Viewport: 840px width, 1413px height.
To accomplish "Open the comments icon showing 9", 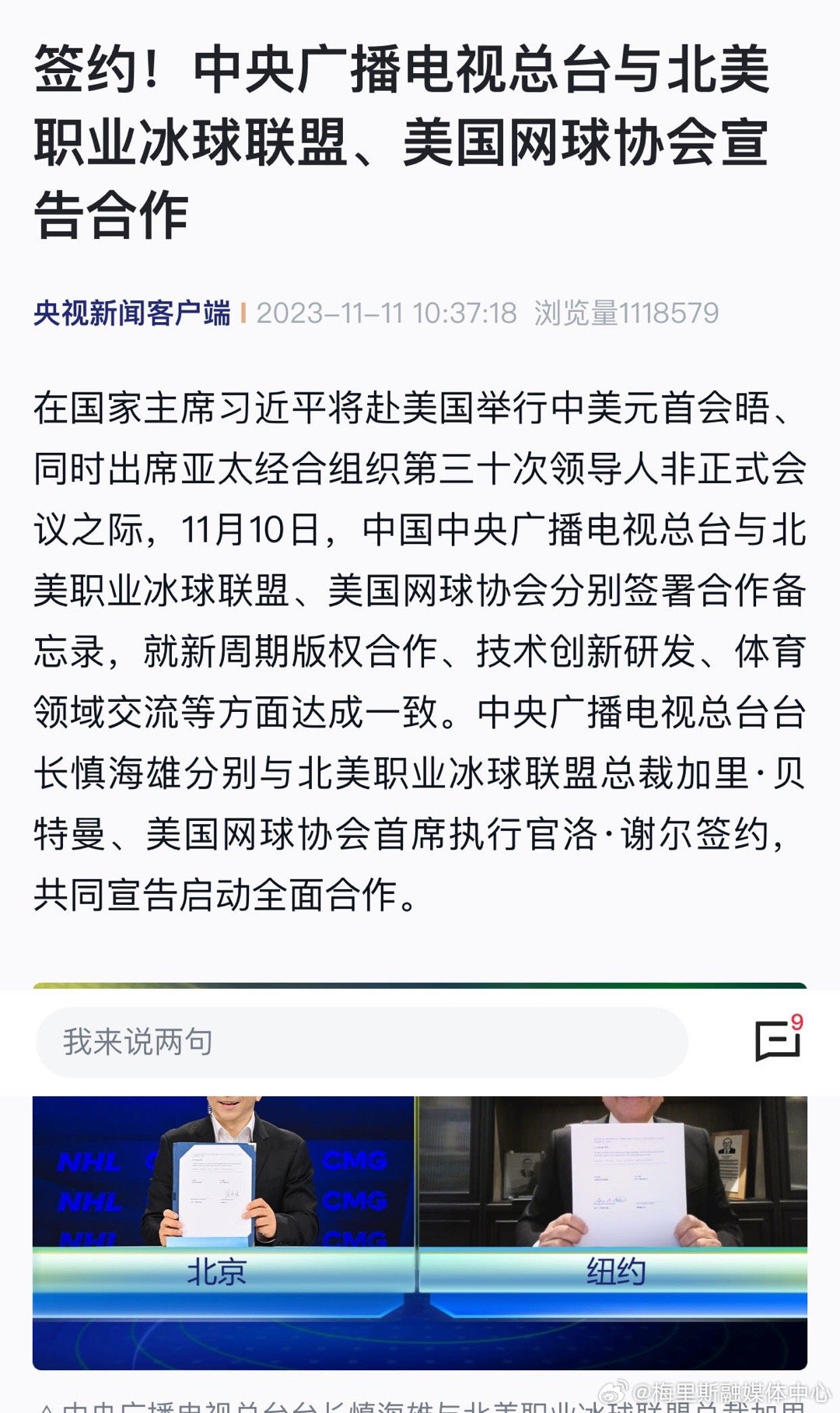I will [779, 1038].
